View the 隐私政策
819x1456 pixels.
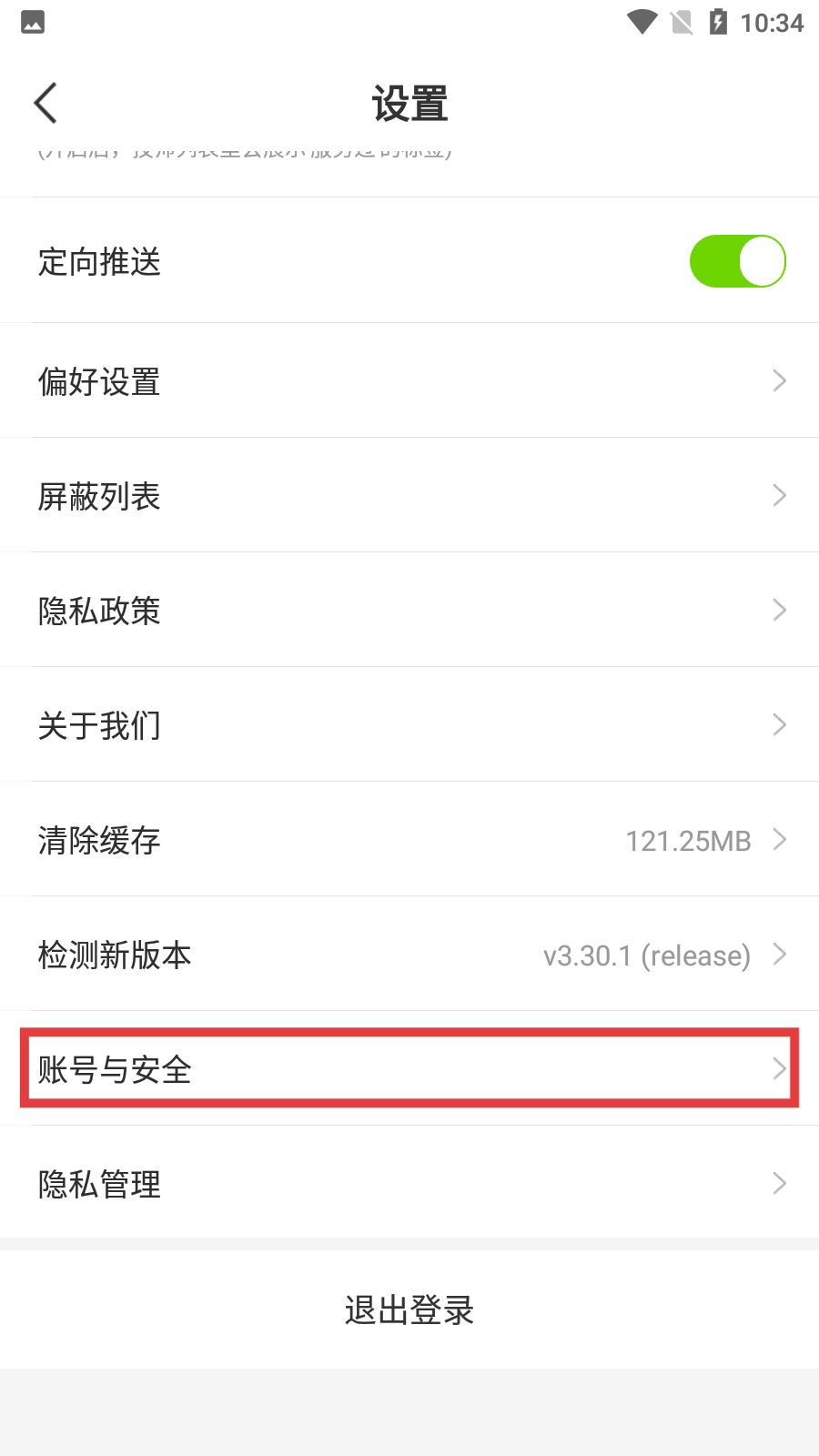tap(409, 611)
